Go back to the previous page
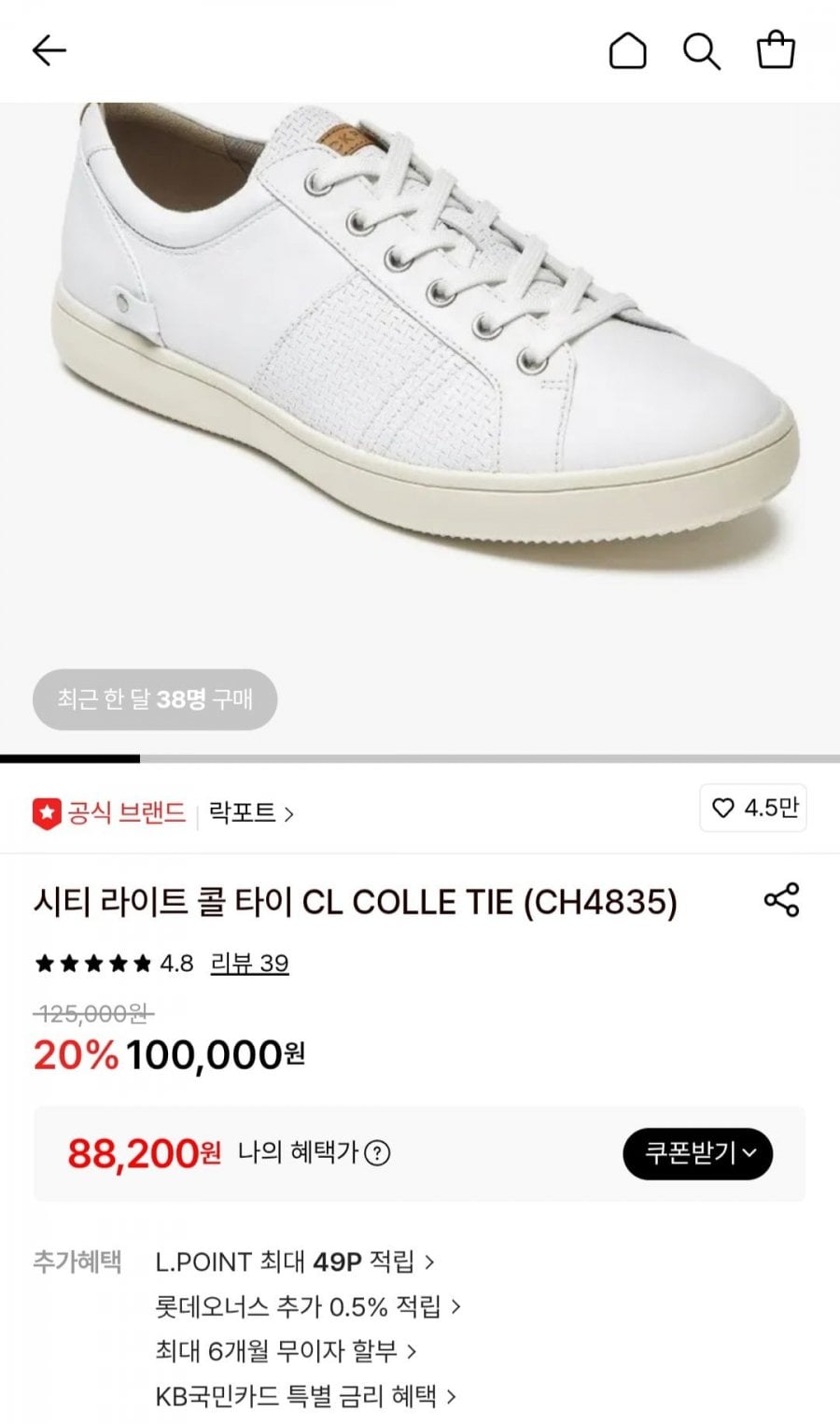The height and width of the screenshot is (1424, 840). 49,50
